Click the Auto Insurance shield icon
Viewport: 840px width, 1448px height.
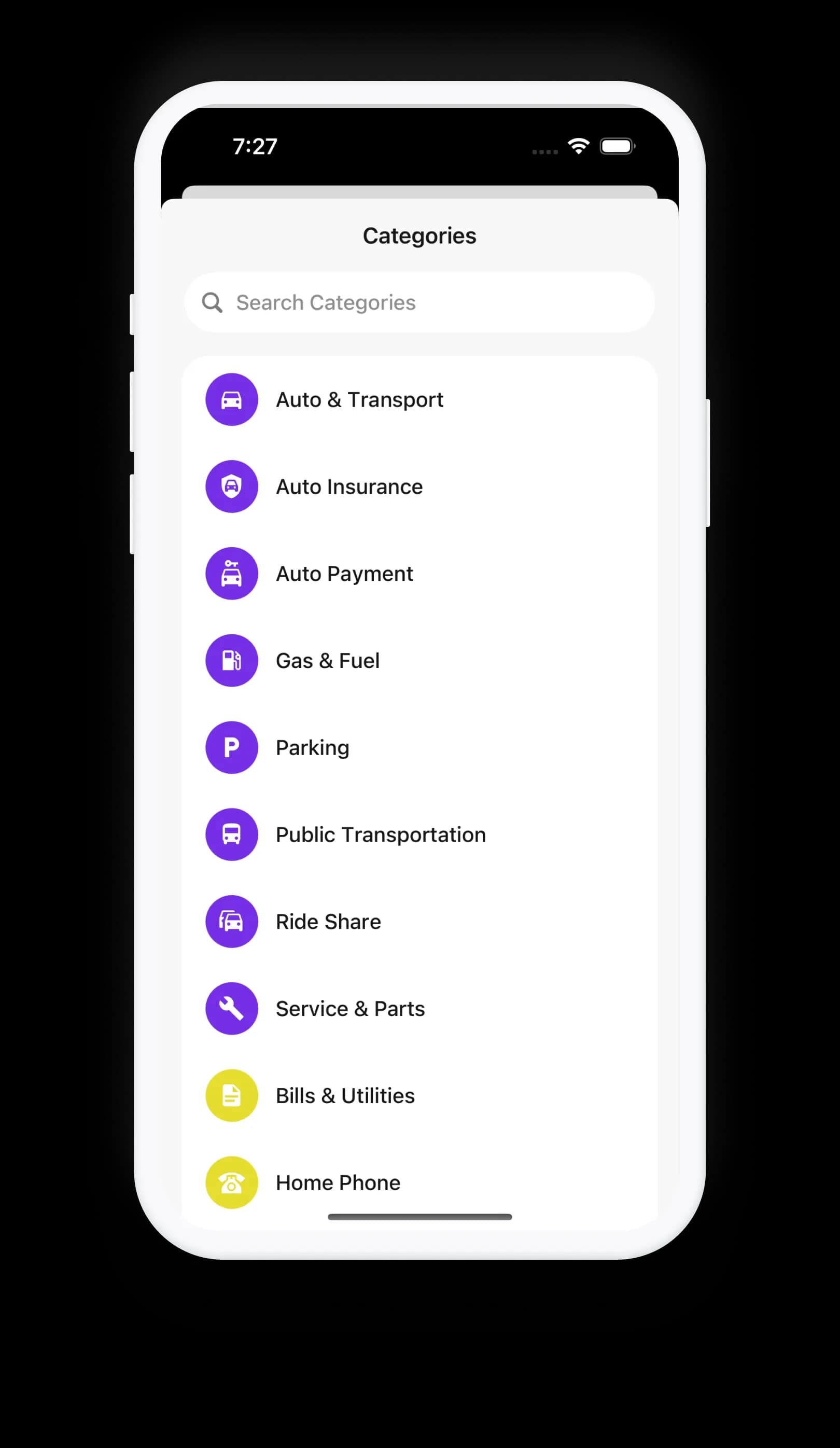[x=232, y=486]
